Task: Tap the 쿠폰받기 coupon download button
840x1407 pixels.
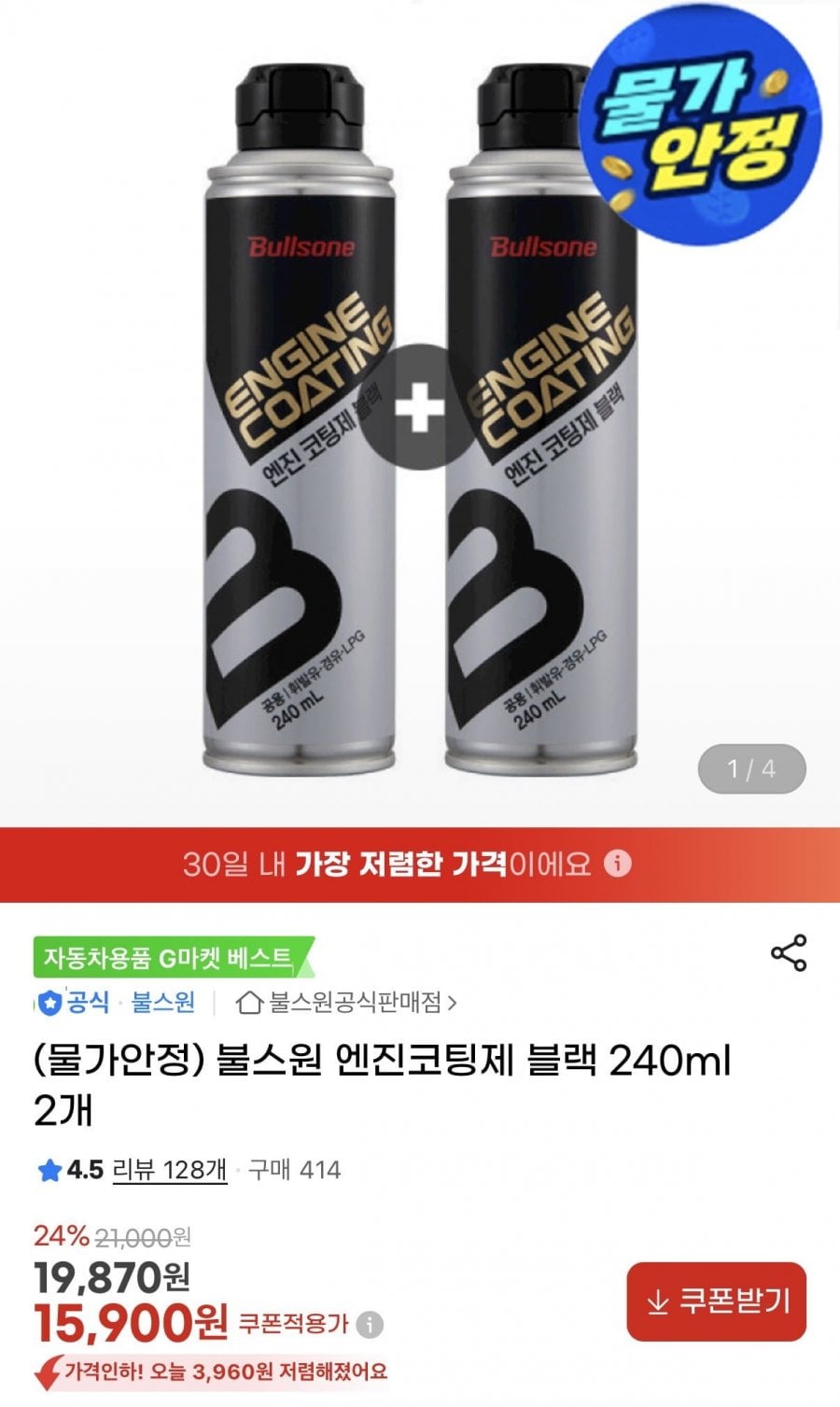Action: pos(716,1301)
